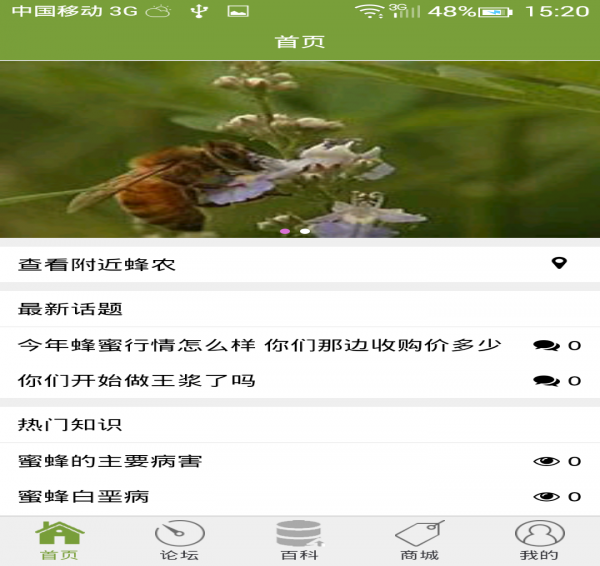Open 查看附近蜂农 nearby beekeepers row
600x566 pixels.
tap(300, 264)
